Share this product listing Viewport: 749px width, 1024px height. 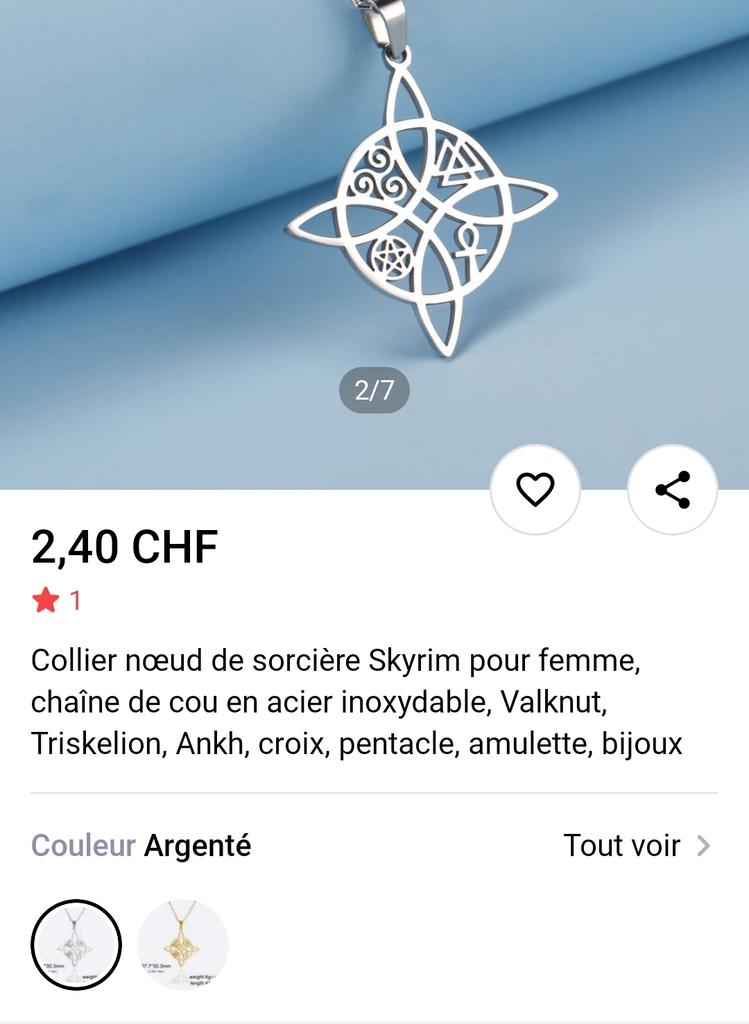click(x=672, y=489)
